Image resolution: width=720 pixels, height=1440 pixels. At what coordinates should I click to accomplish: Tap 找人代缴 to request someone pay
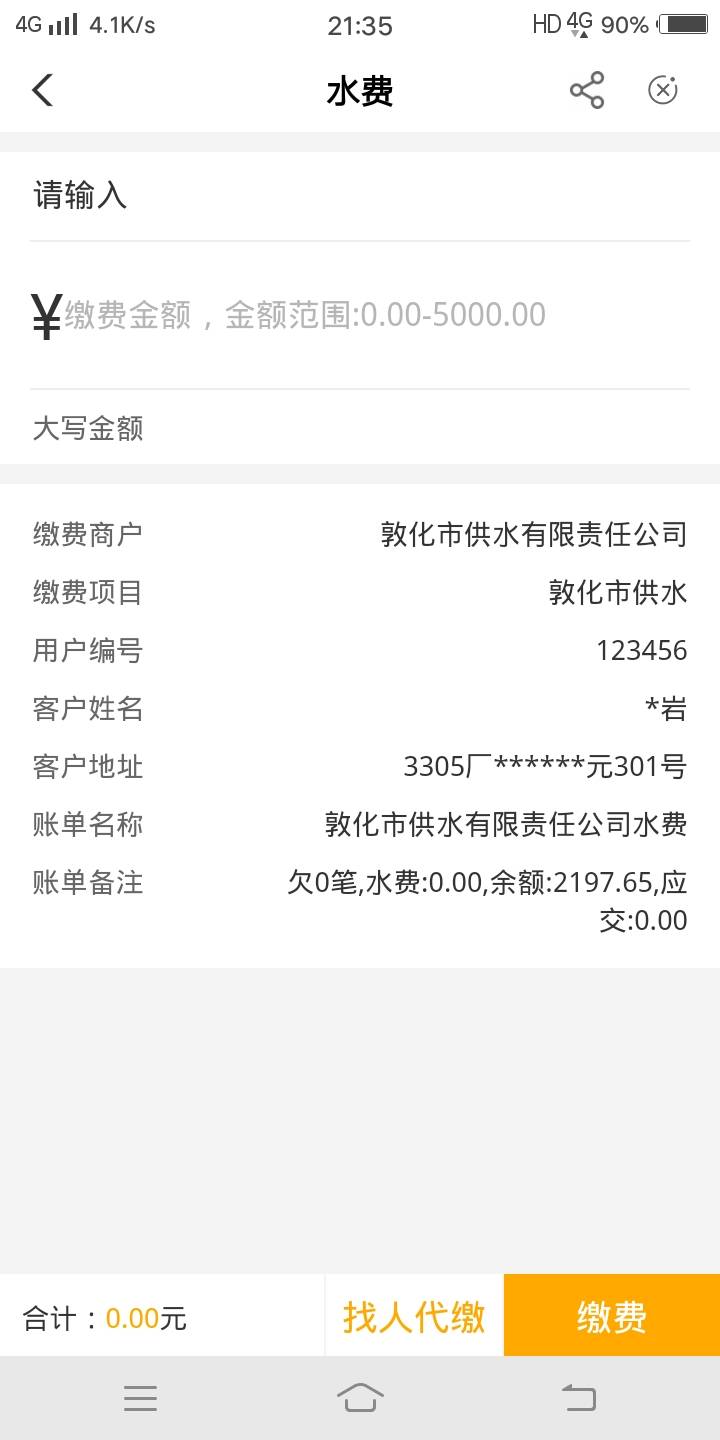[414, 1316]
